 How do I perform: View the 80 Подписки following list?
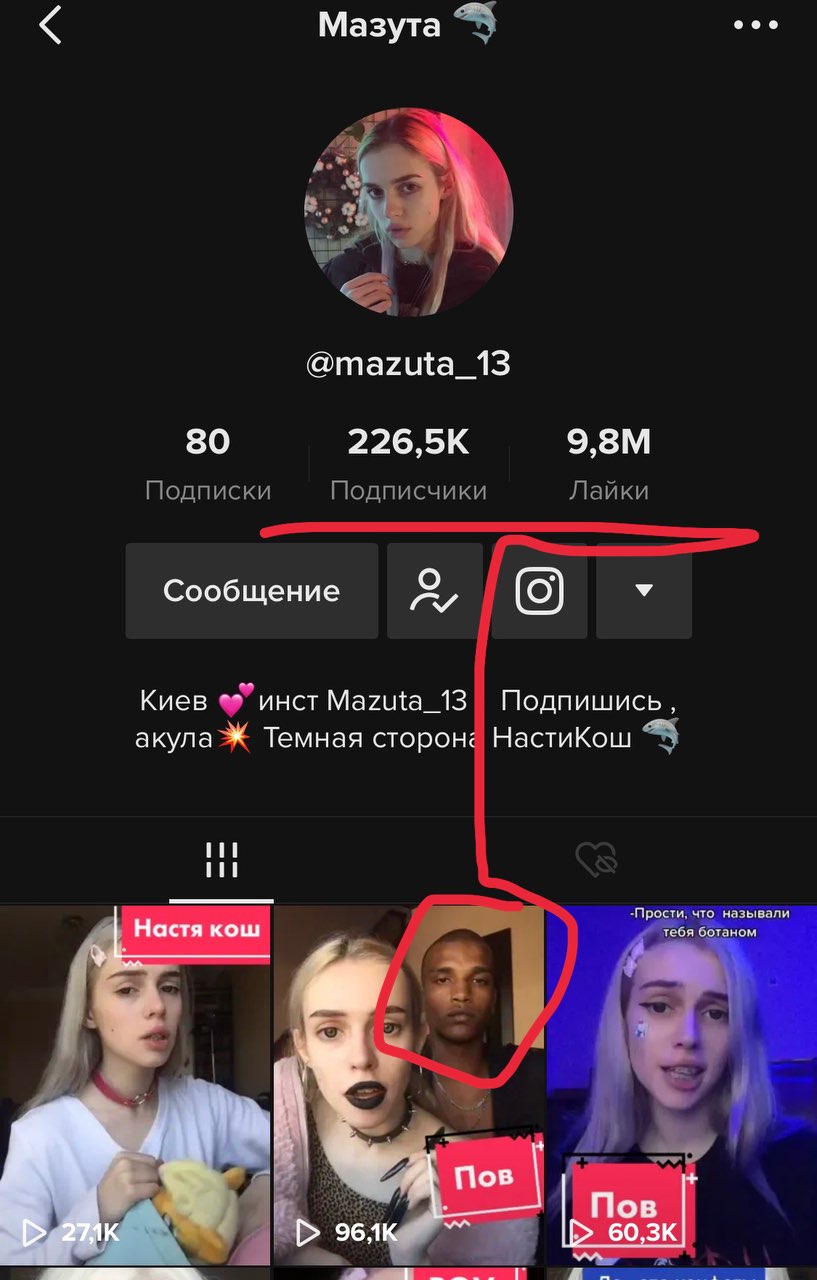[x=208, y=463]
